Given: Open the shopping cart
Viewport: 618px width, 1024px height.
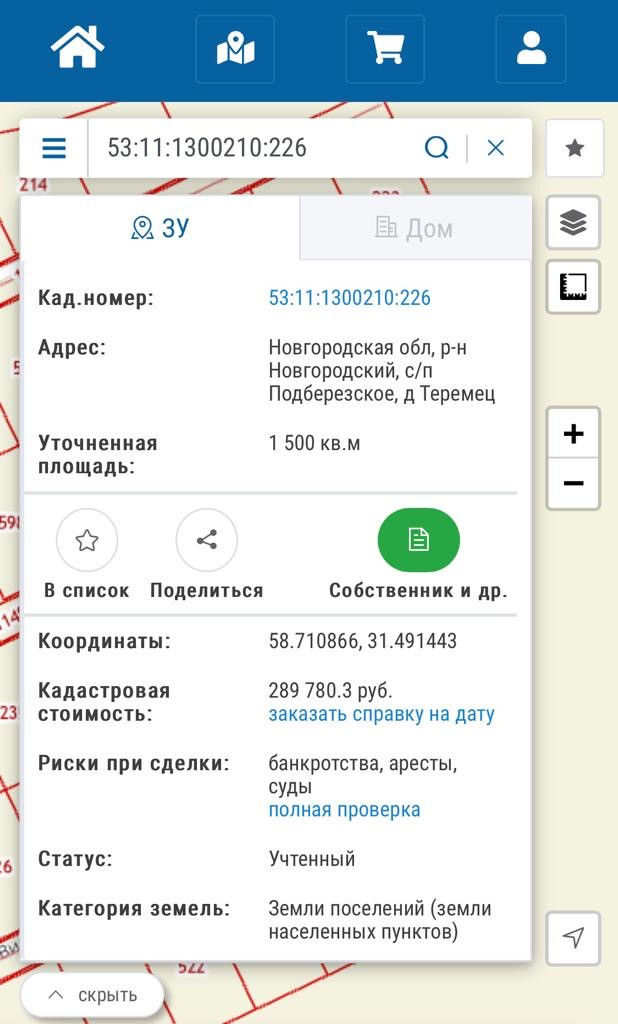Looking at the screenshot, I should (385, 48).
